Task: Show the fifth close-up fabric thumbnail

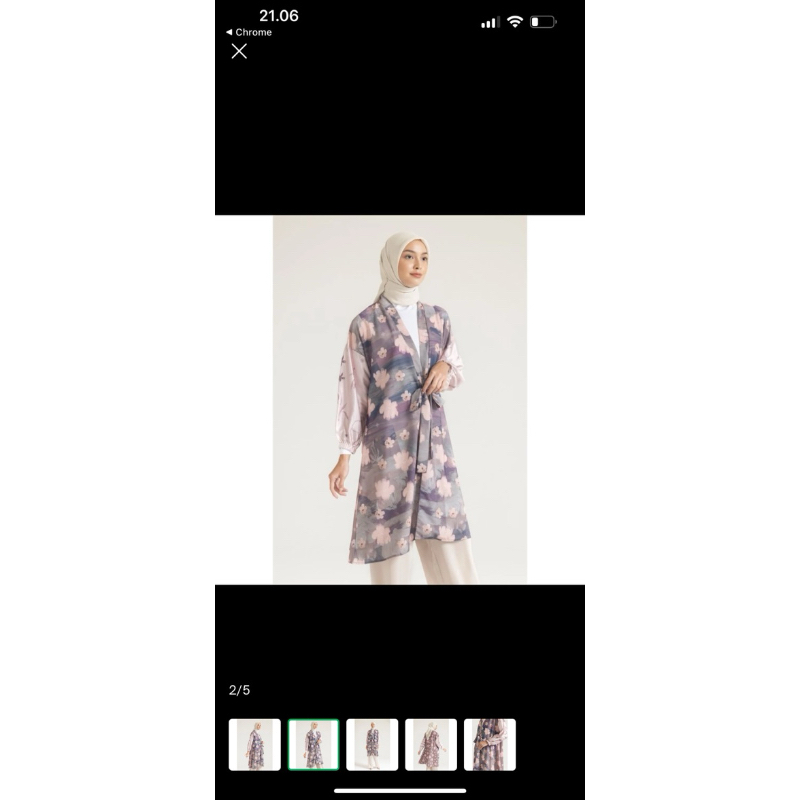Action: (x=490, y=744)
